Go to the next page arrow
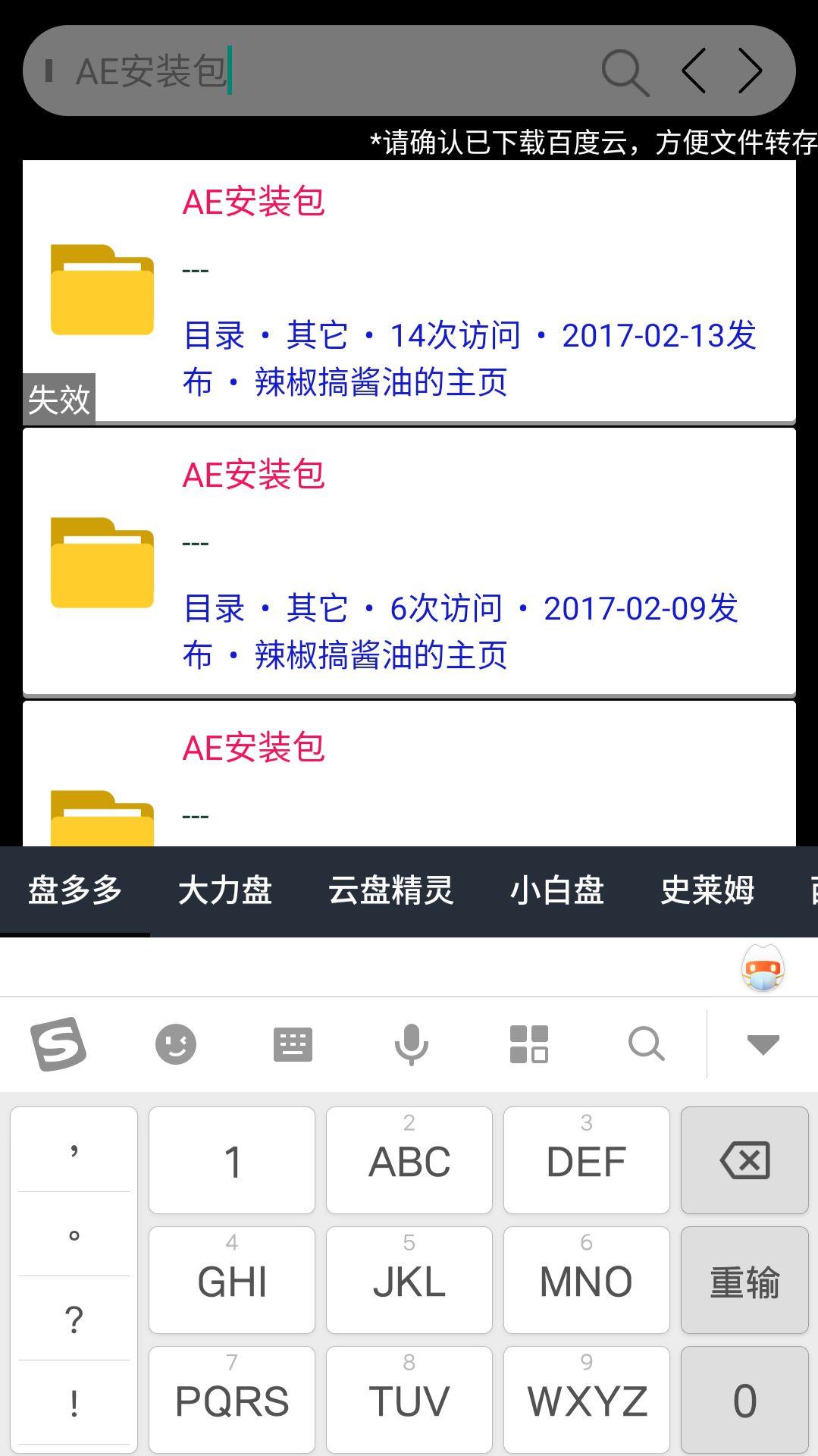This screenshot has height=1456, width=818. (x=750, y=71)
